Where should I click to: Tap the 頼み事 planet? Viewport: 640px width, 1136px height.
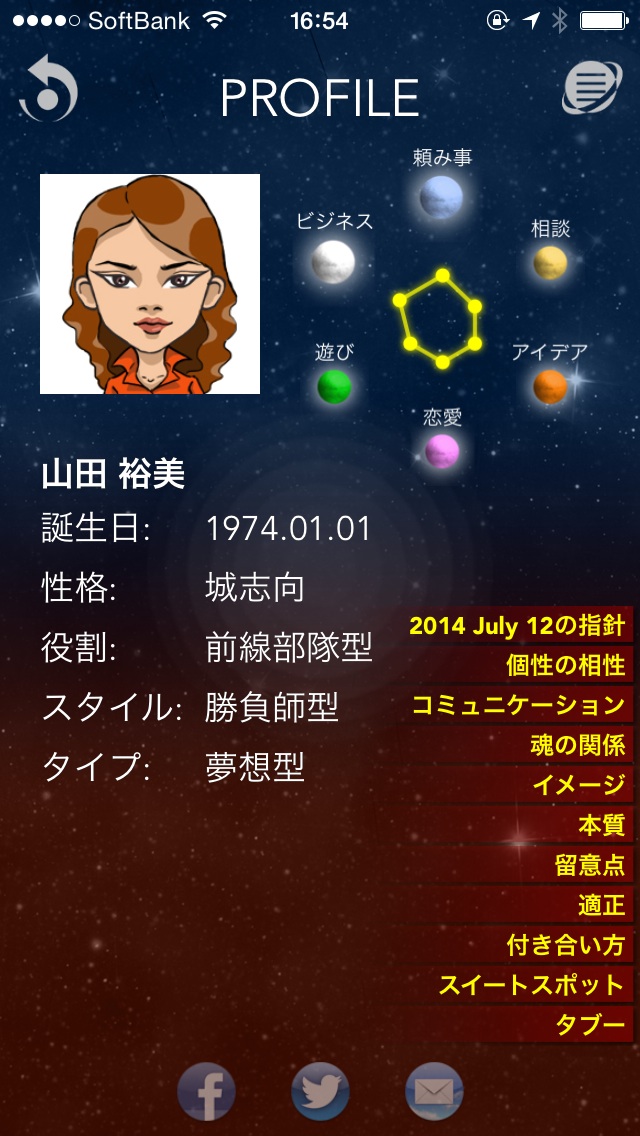pyautogui.click(x=441, y=196)
